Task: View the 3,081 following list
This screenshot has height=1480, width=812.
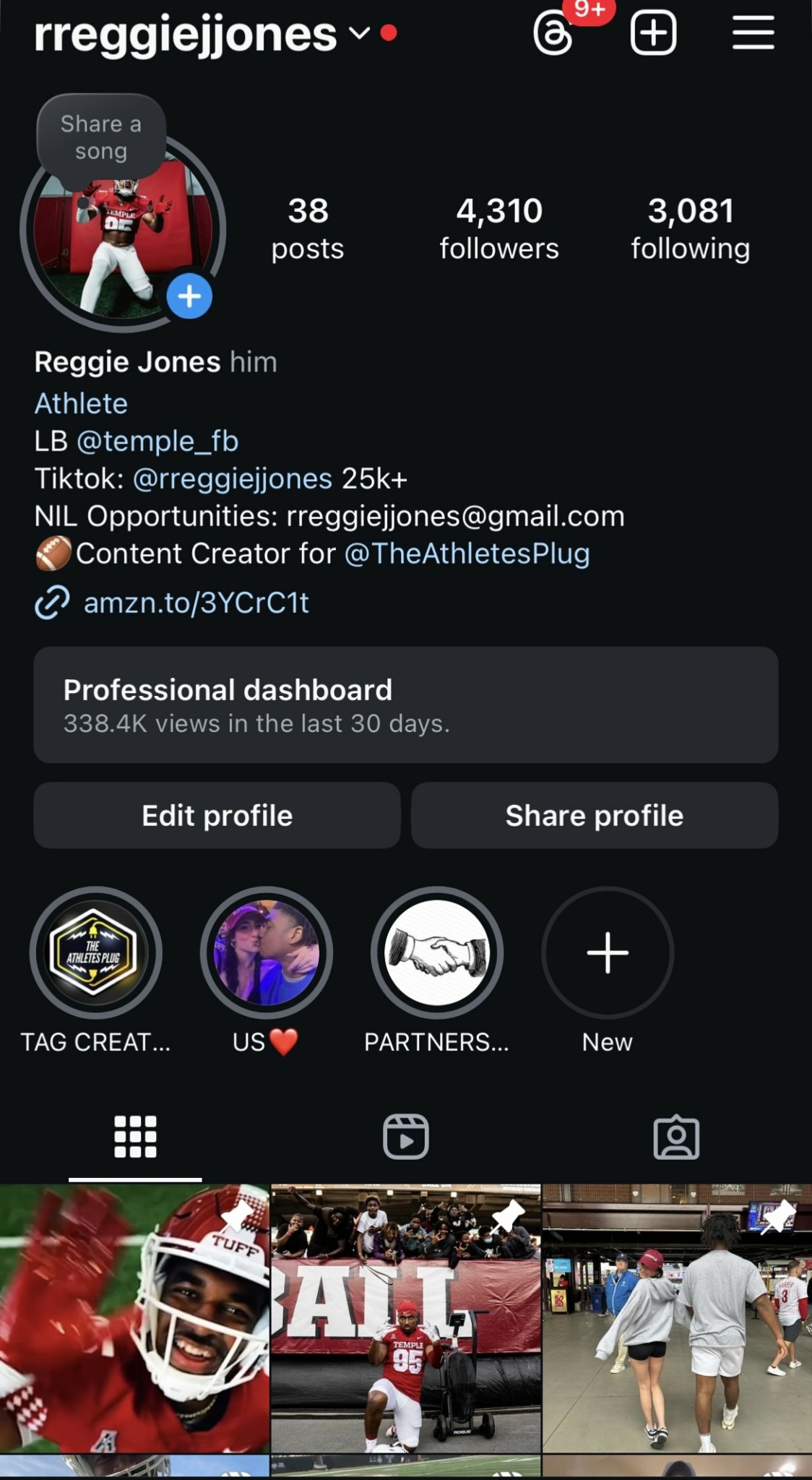Action: (691, 228)
